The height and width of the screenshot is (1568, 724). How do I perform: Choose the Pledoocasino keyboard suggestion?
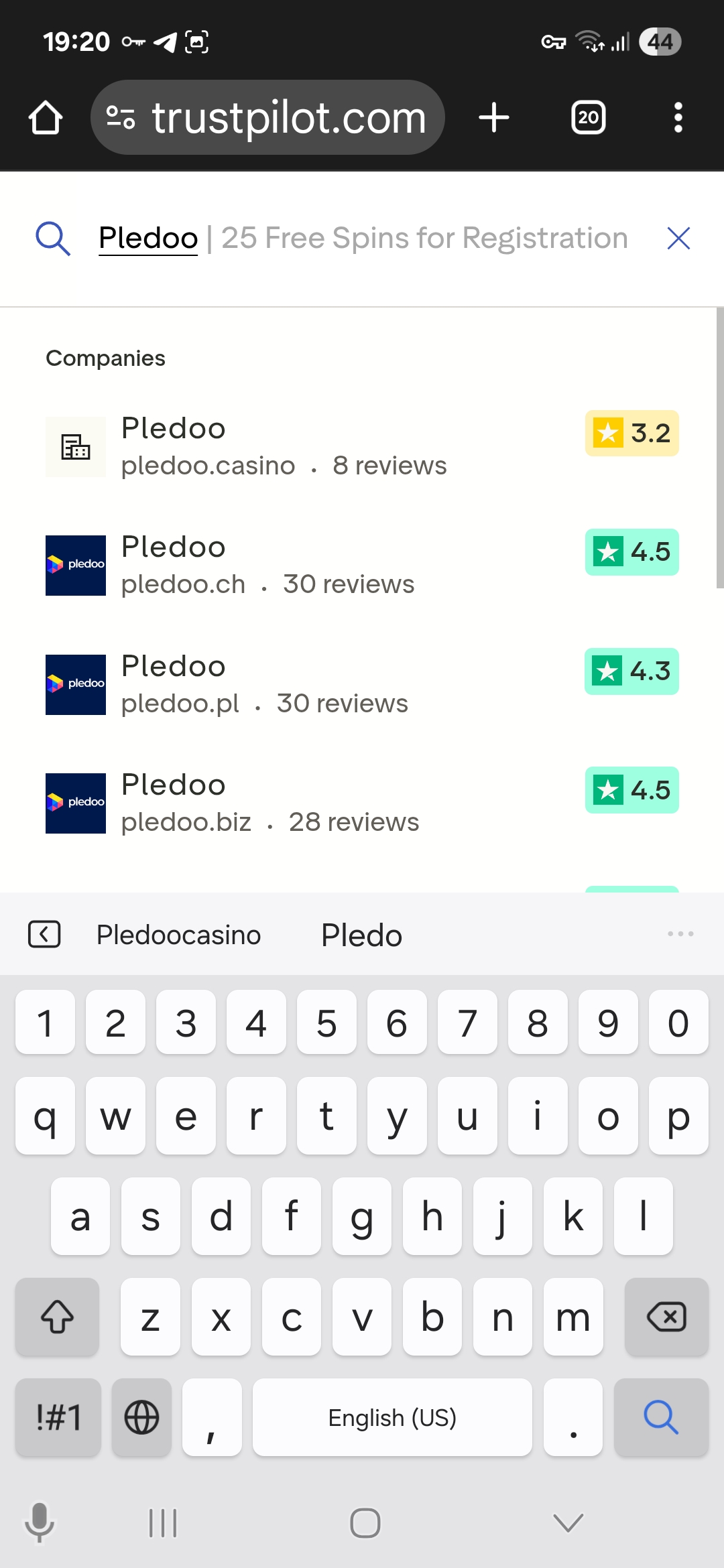(178, 935)
